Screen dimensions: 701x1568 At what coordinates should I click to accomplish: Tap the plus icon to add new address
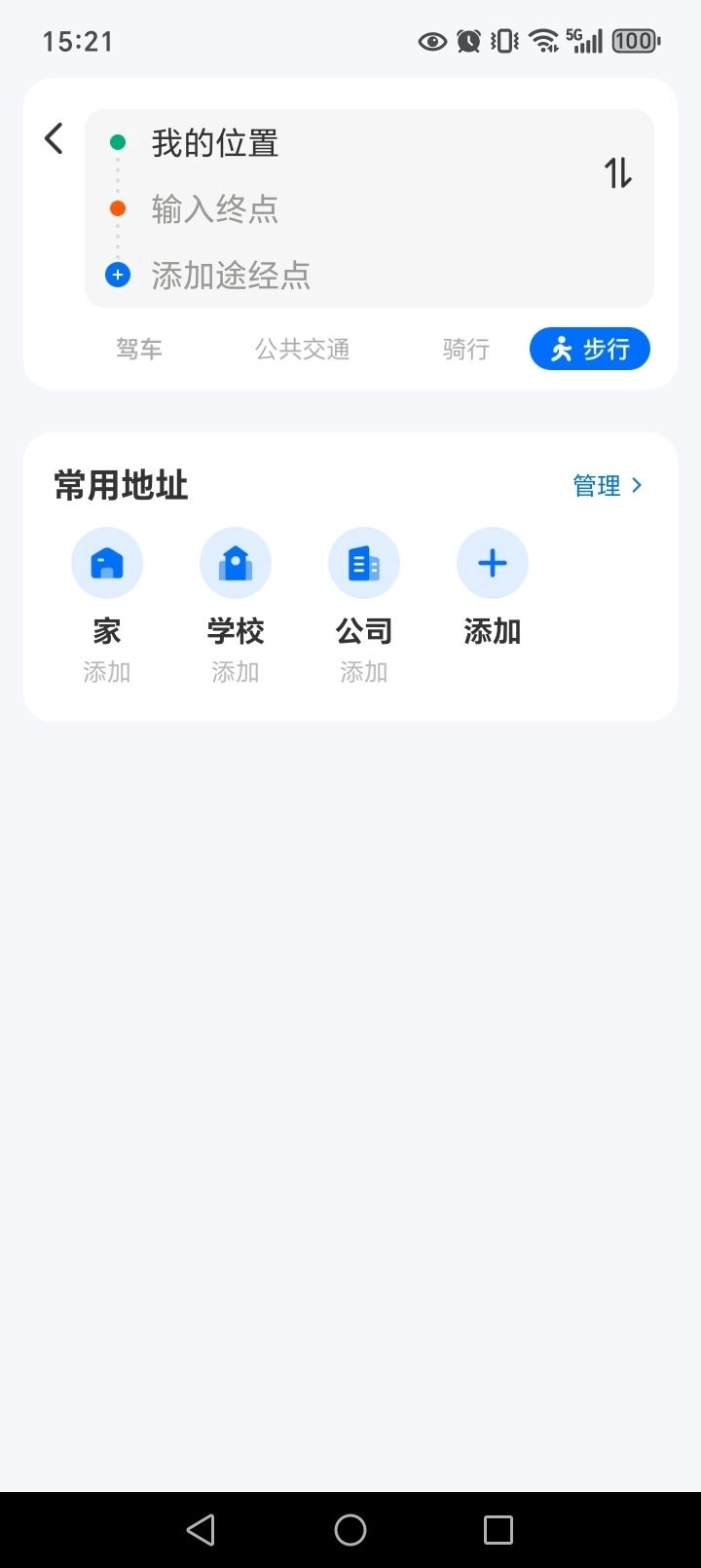(x=492, y=562)
